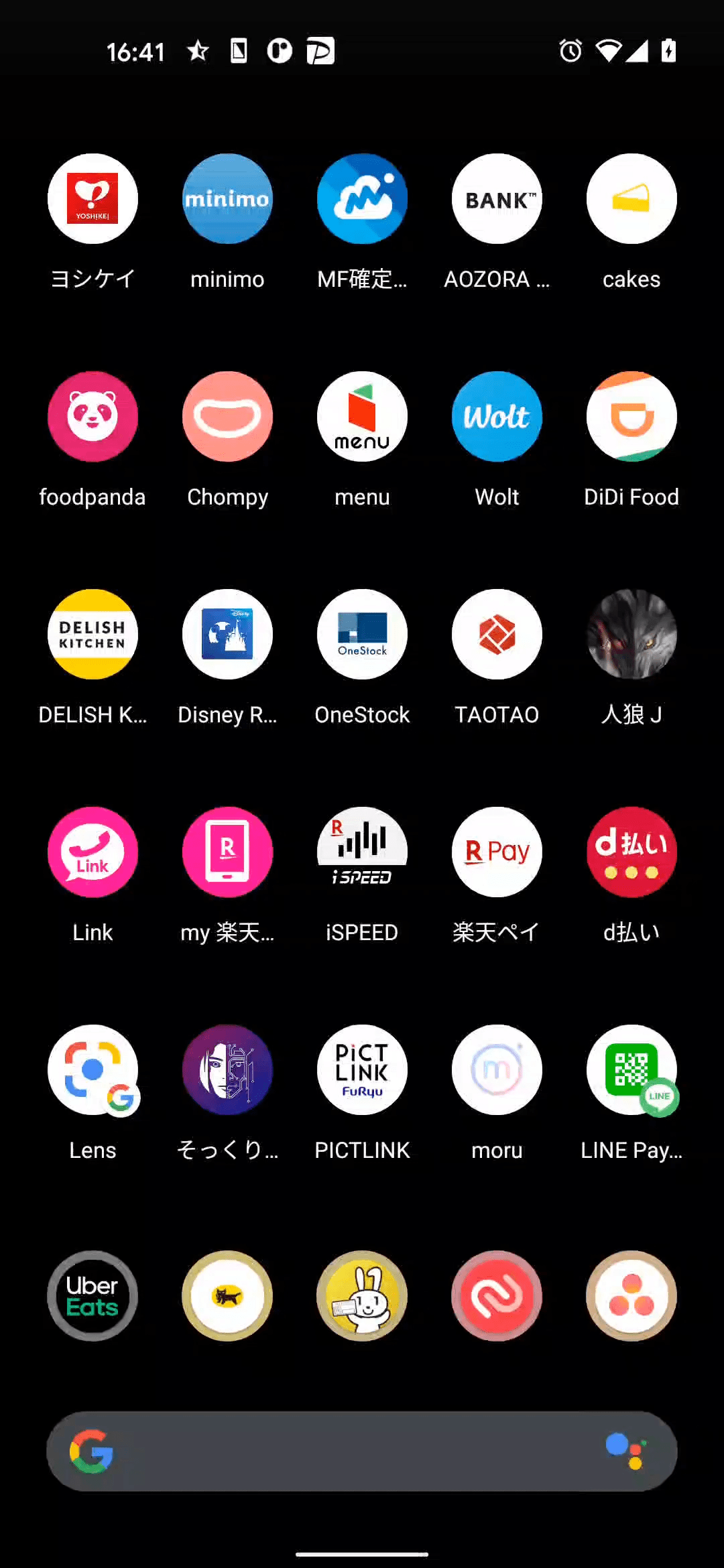724x1568 pixels.
Task: Launch Google Lens
Action: point(93,1070)
